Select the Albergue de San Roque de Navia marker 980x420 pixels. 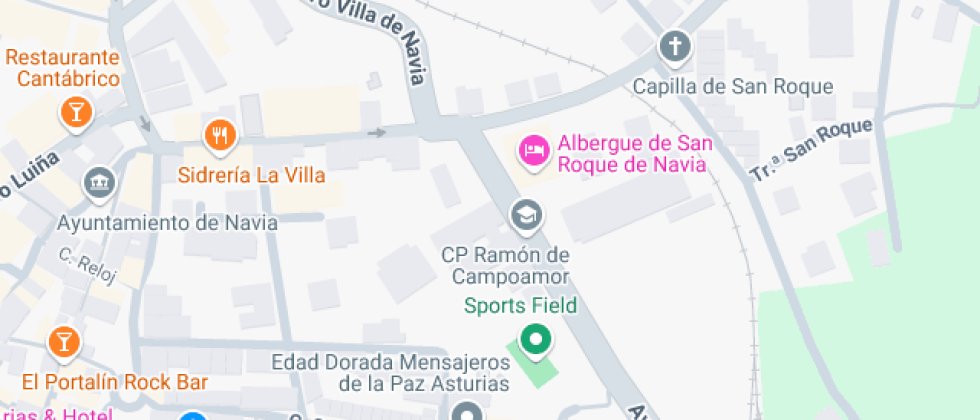pyautogui.click(x=534, y=151)
